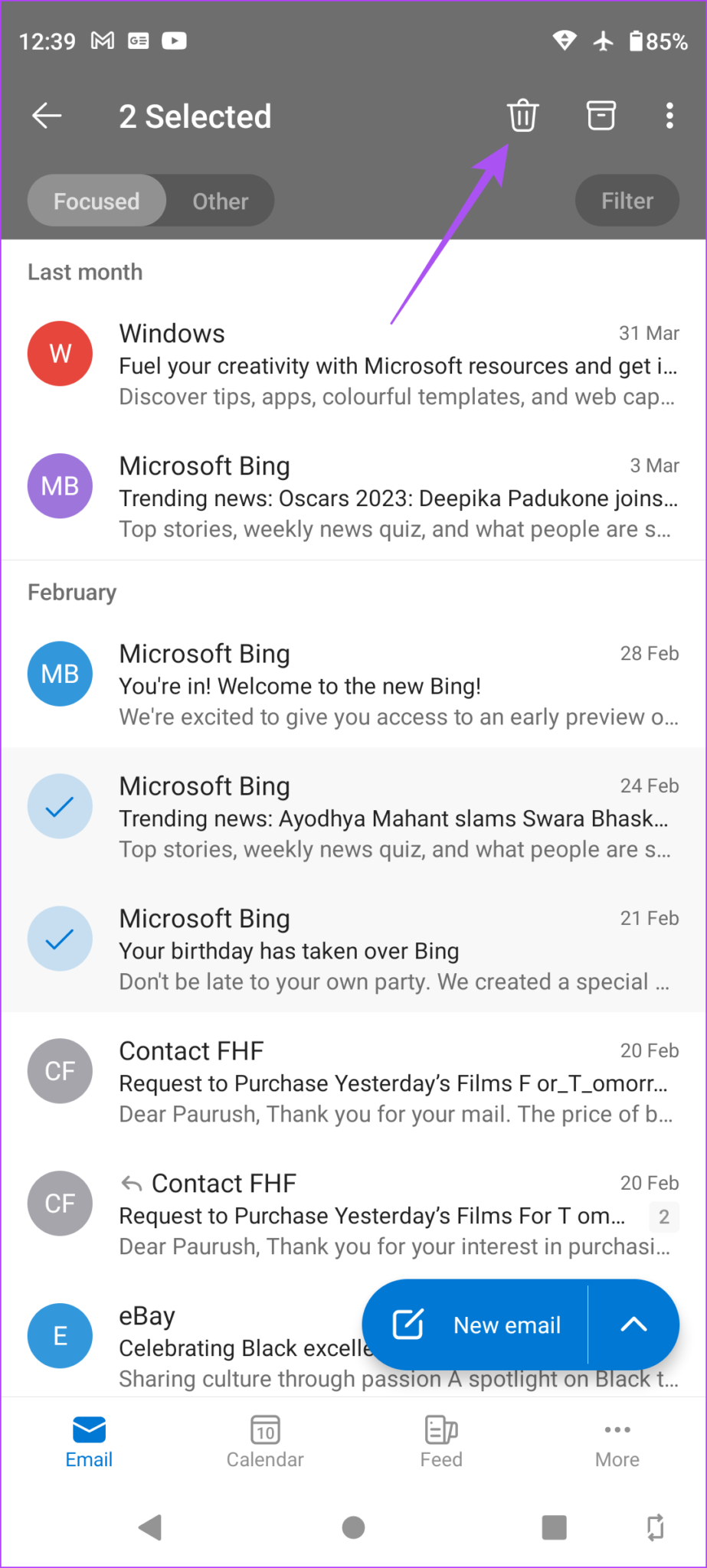707x1568 pixels.
Task: Expand the compose options chevron
Action: (633, 1325)
